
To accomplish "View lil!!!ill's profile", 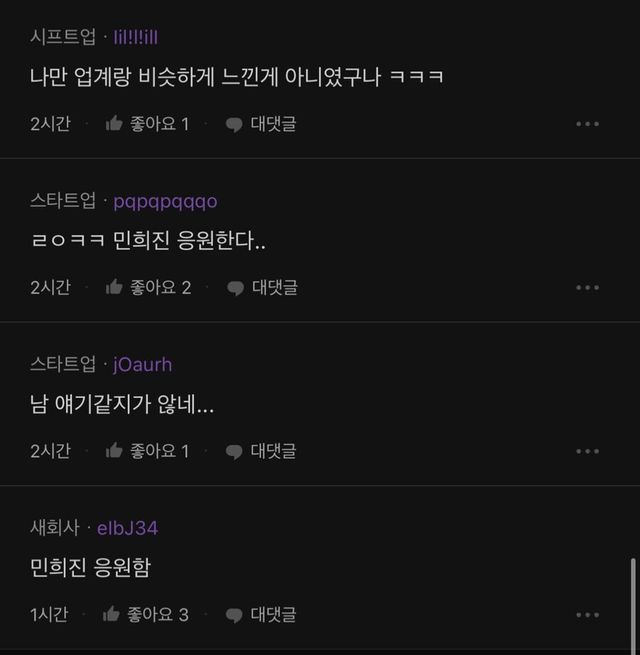I will point(135,37).
